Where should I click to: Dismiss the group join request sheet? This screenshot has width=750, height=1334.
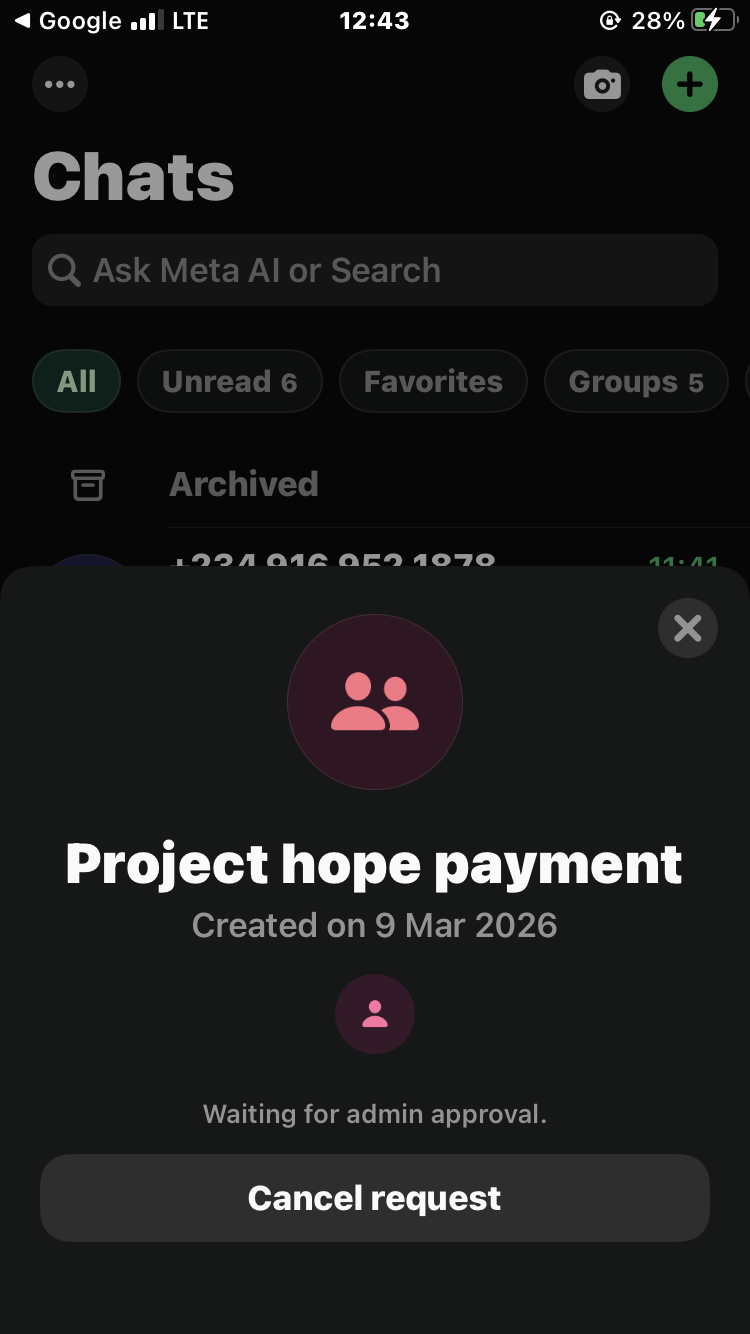point(687,628)
